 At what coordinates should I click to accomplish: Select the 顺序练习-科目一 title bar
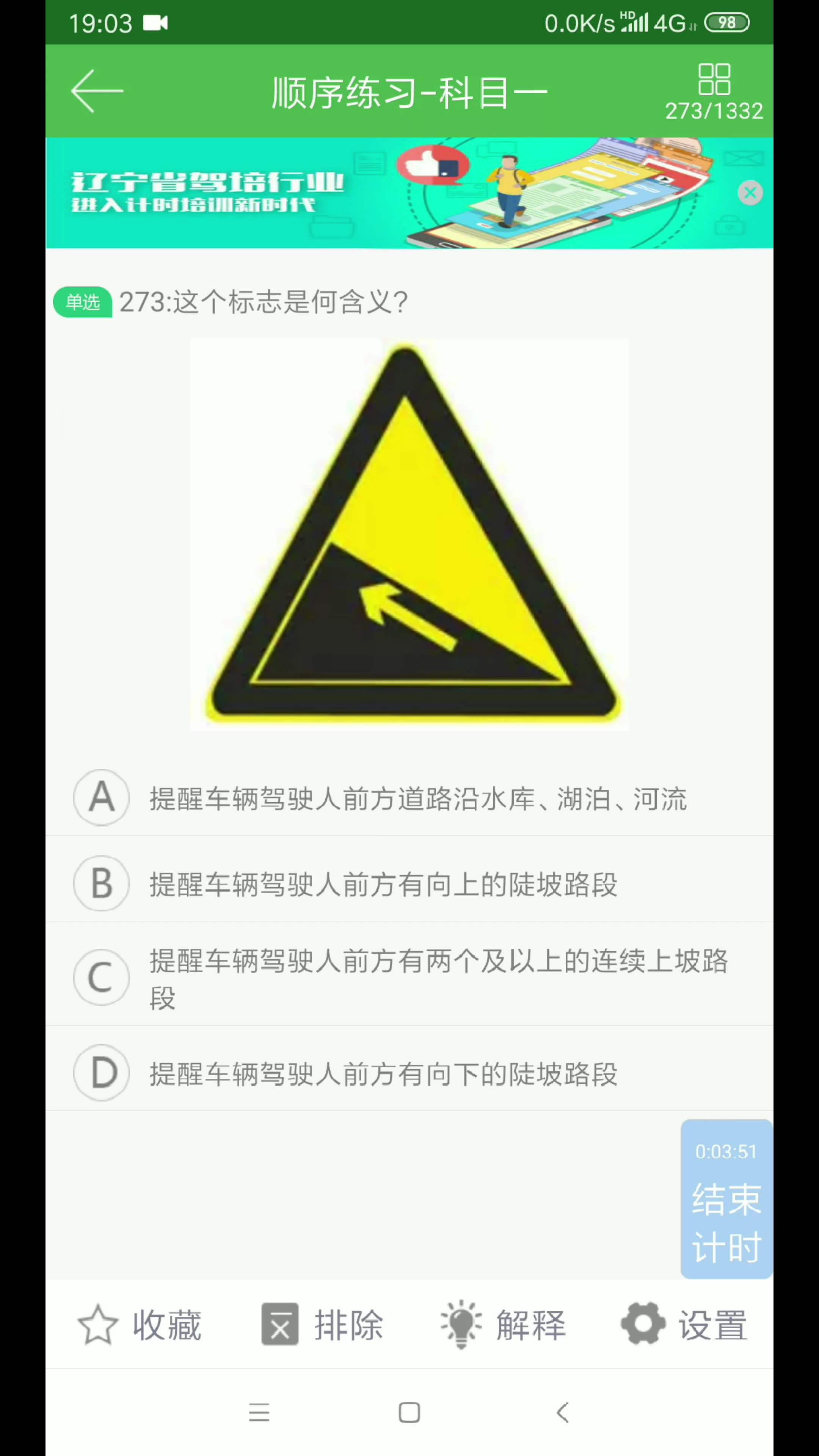(x=409, y=91)
